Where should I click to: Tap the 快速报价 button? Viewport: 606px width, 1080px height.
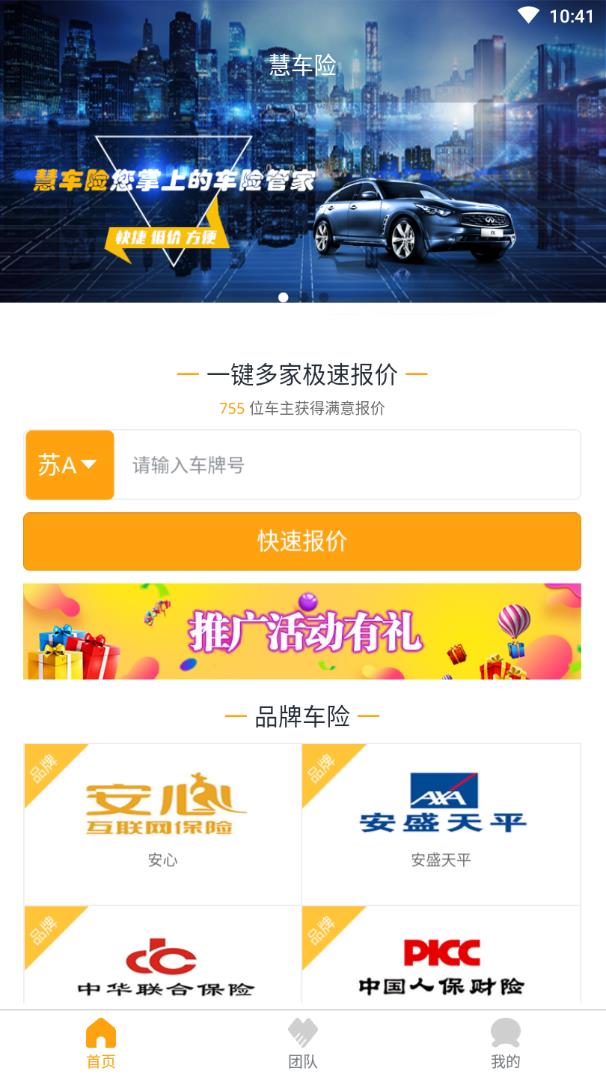click(302, 541)
